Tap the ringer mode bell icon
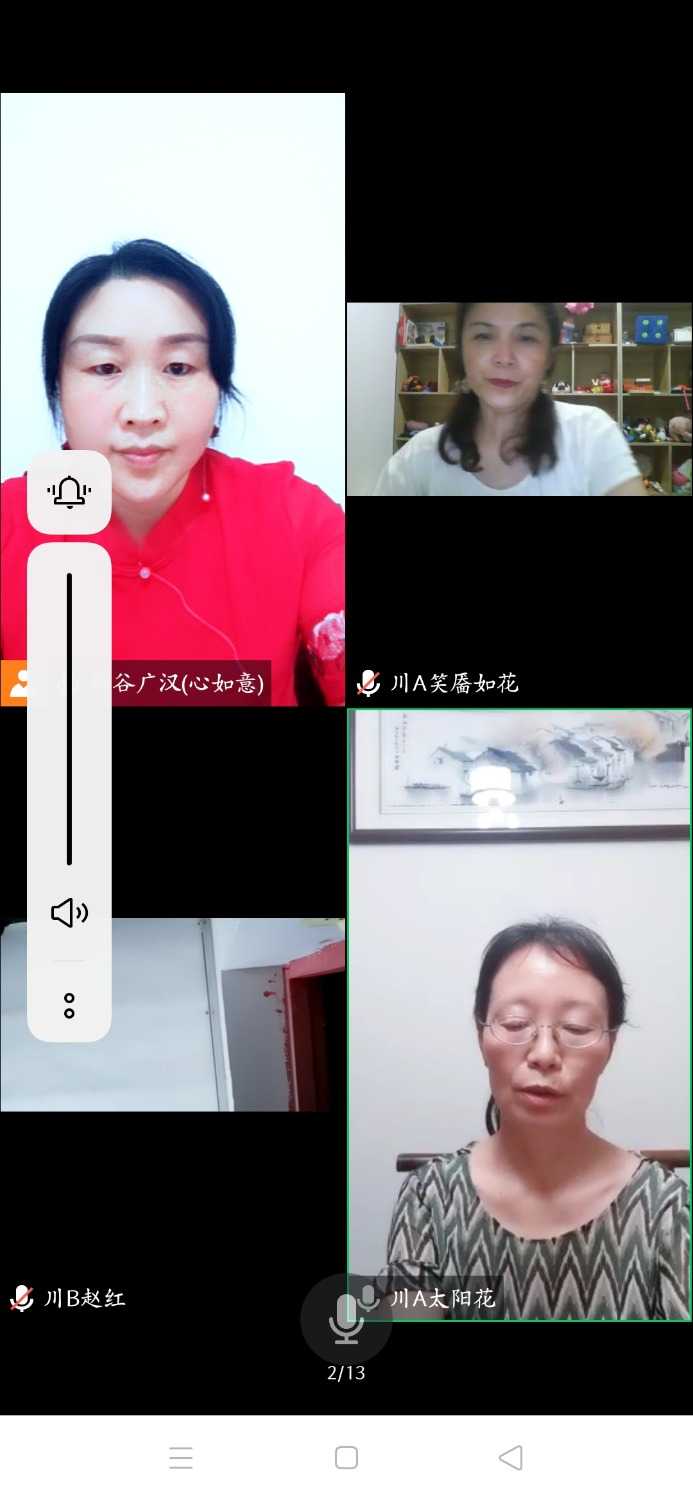Image resolution: width=693 pixels, height=1500 pixels. pos(69,492)
